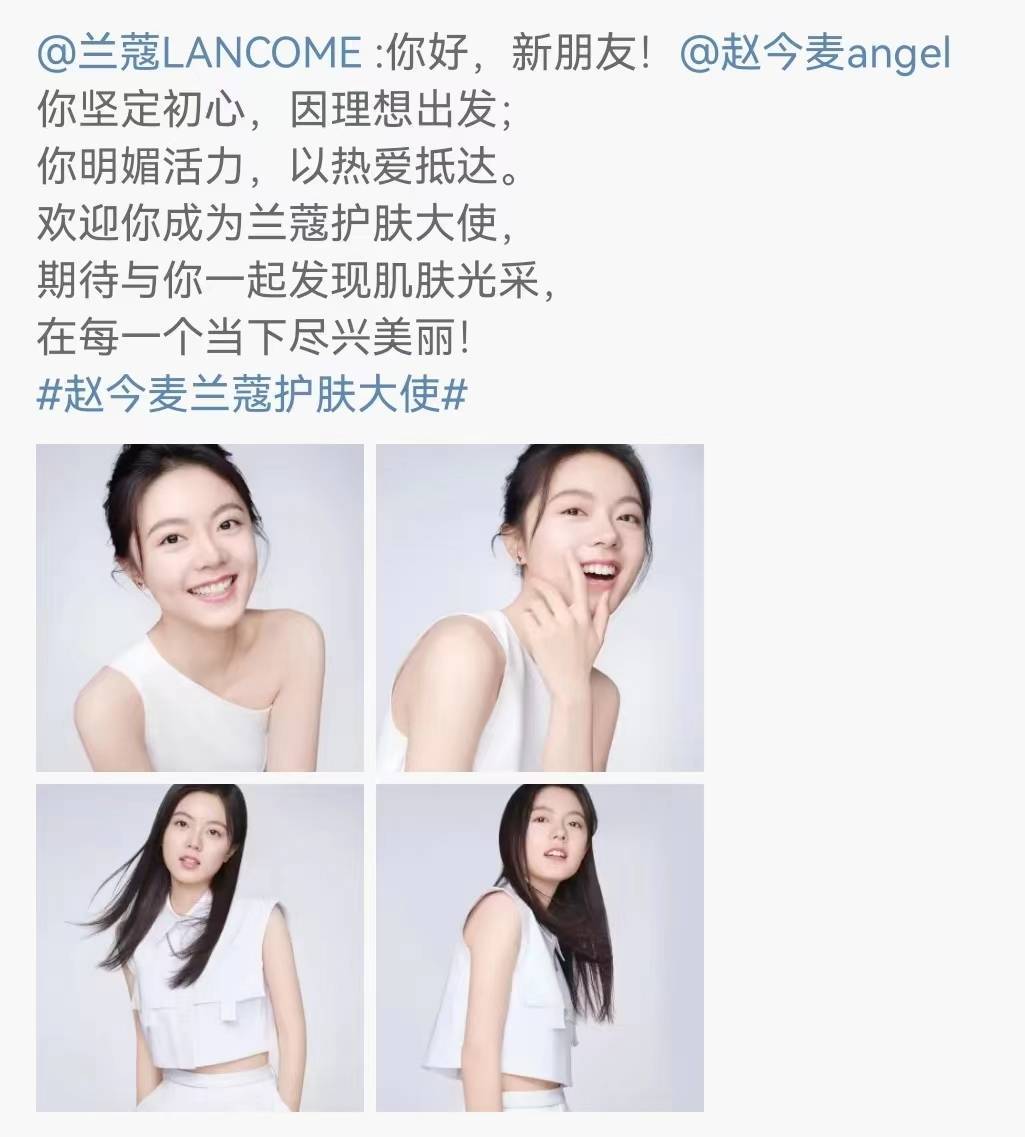This screenshot has width=1025, height=1137.
Task: View the first photo with one-shoulder white top
Action: 200,607
